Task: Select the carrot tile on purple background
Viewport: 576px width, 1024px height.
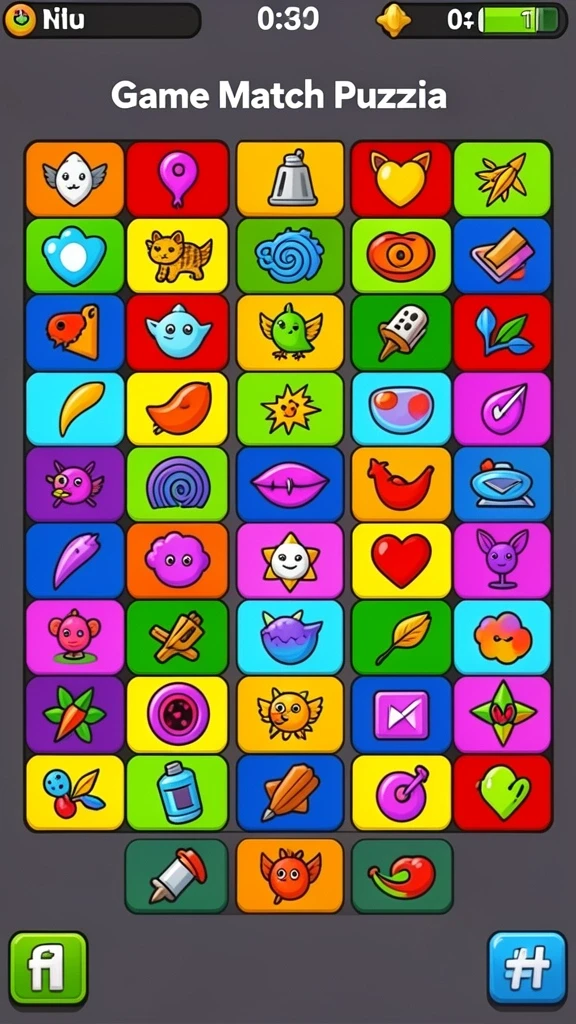Action: [x=74, y=715]
